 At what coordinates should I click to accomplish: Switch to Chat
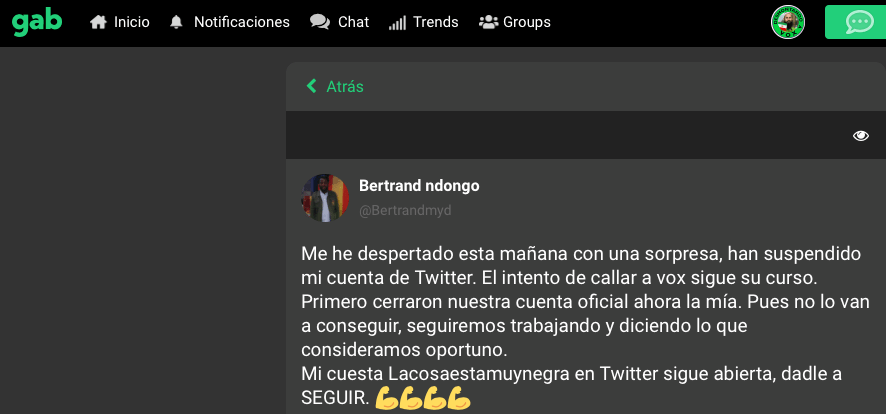coord(340,22)
